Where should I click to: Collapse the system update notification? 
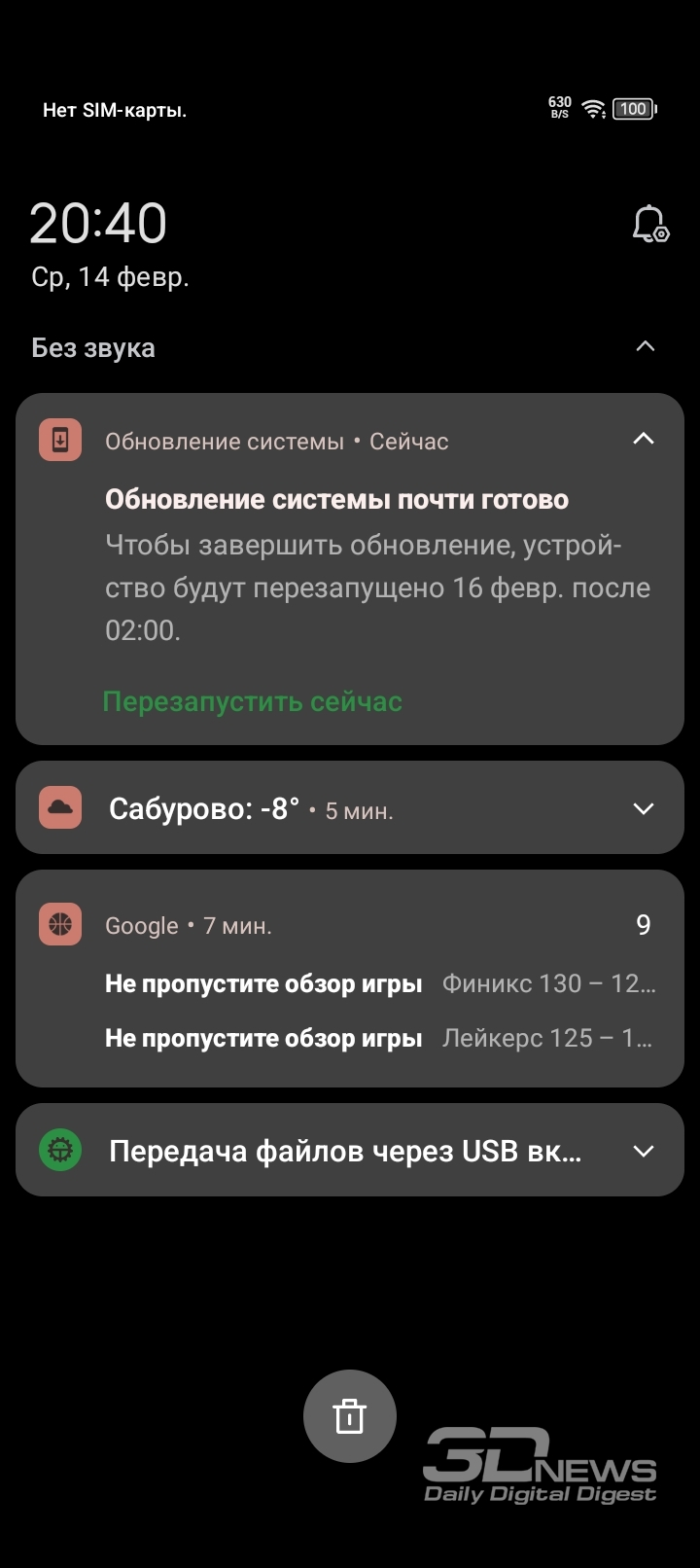click(x=644, y=440)
